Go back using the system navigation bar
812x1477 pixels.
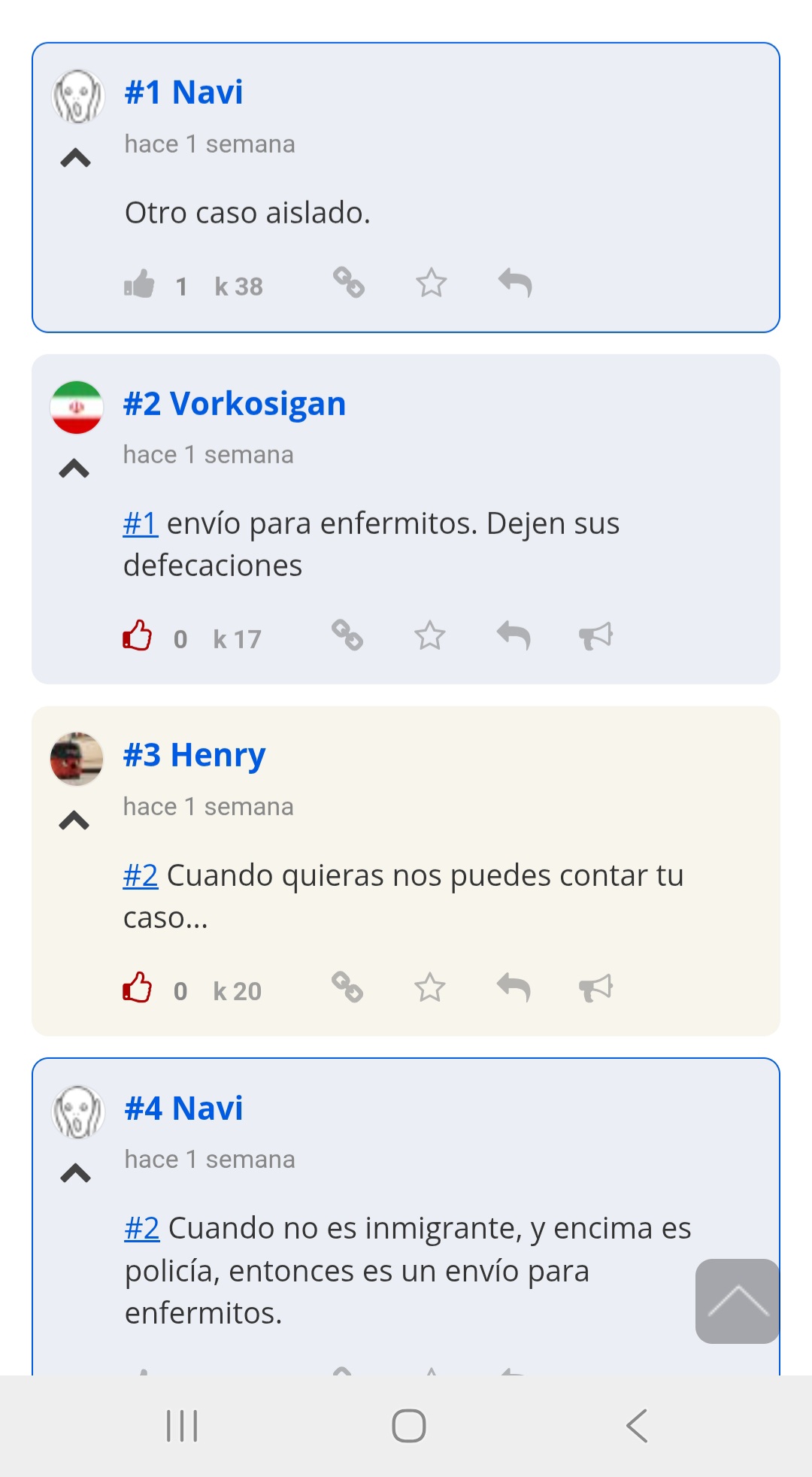(x=637, y=1426)
